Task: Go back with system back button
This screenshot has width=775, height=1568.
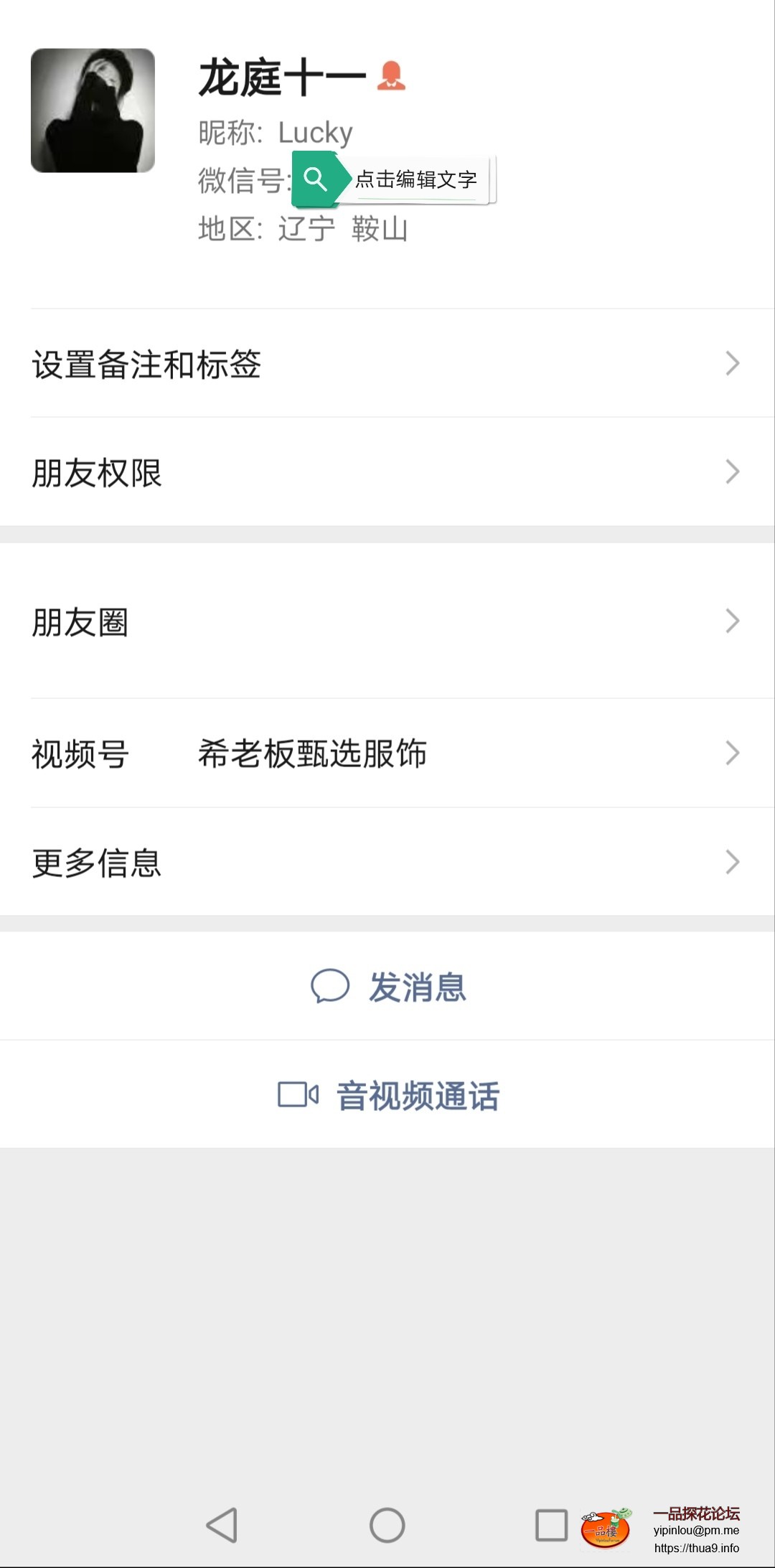Action: pos(222,1524)
